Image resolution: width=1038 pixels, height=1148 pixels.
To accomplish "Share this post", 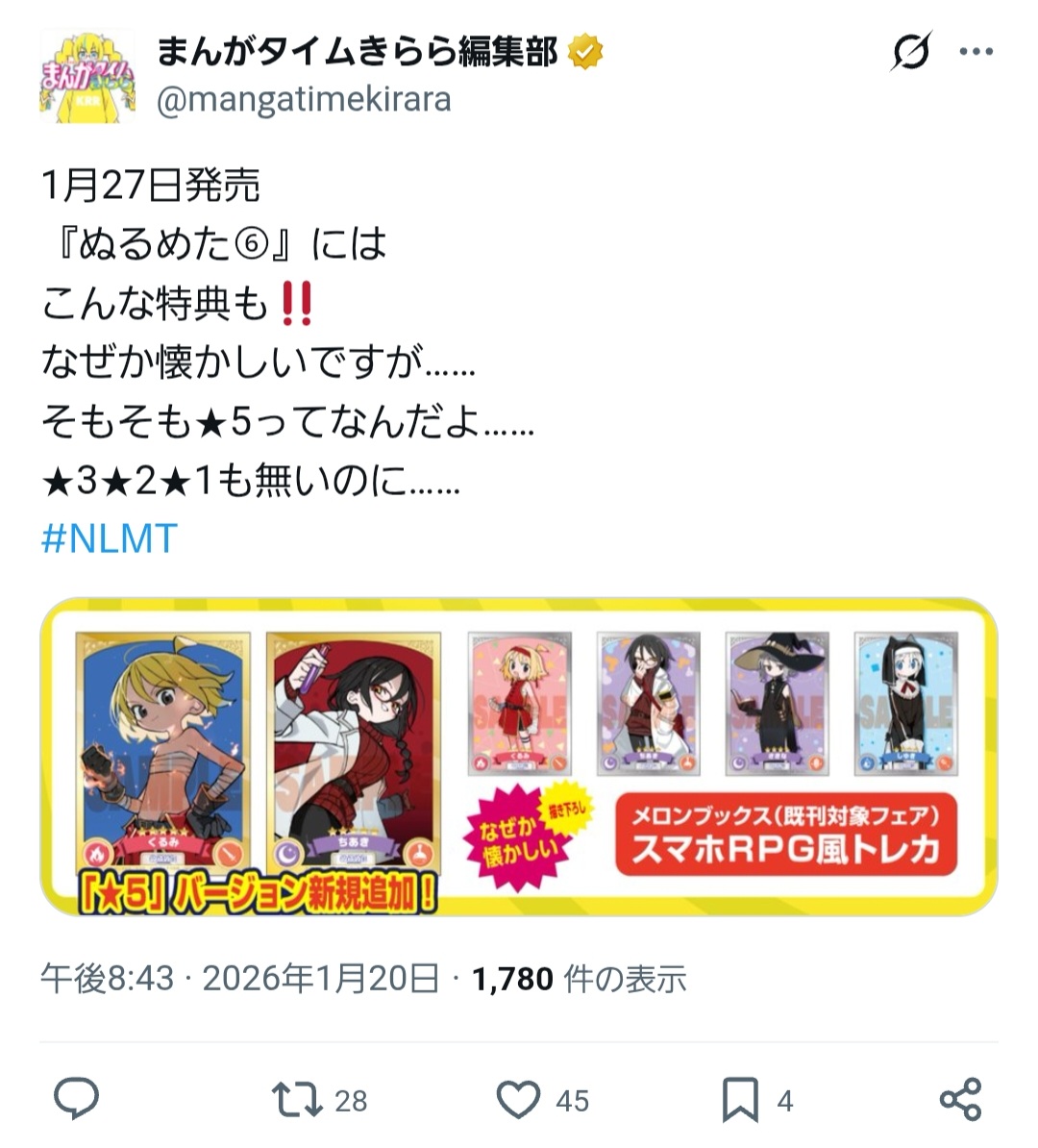I will pos(959,1099).
